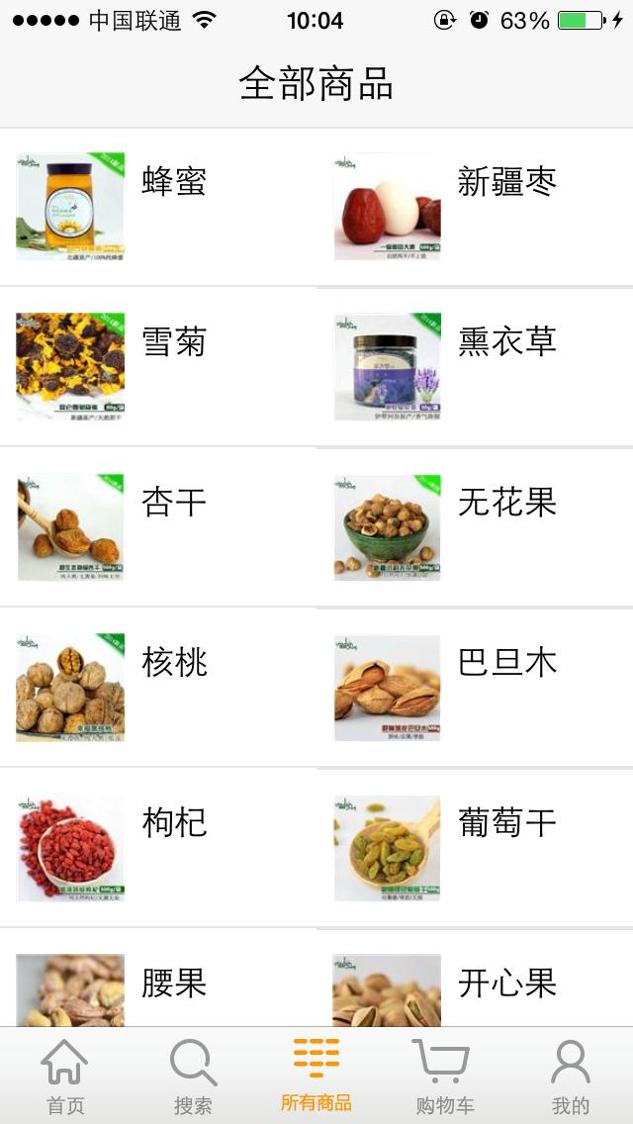Browse the 无花果 category
Screen dimensions: 633x1124
tap(475, 526)
